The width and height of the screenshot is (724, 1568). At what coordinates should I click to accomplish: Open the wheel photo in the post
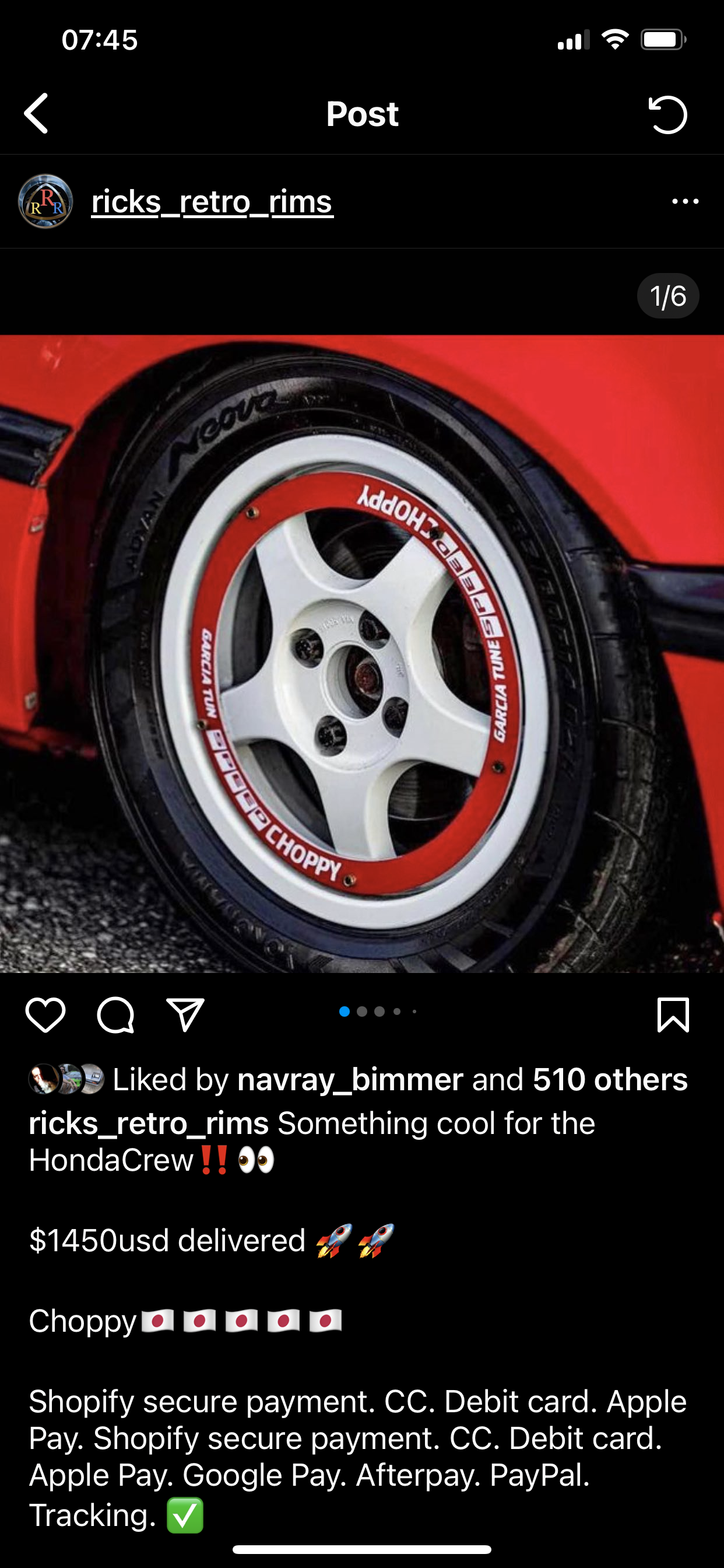(362, 653)
